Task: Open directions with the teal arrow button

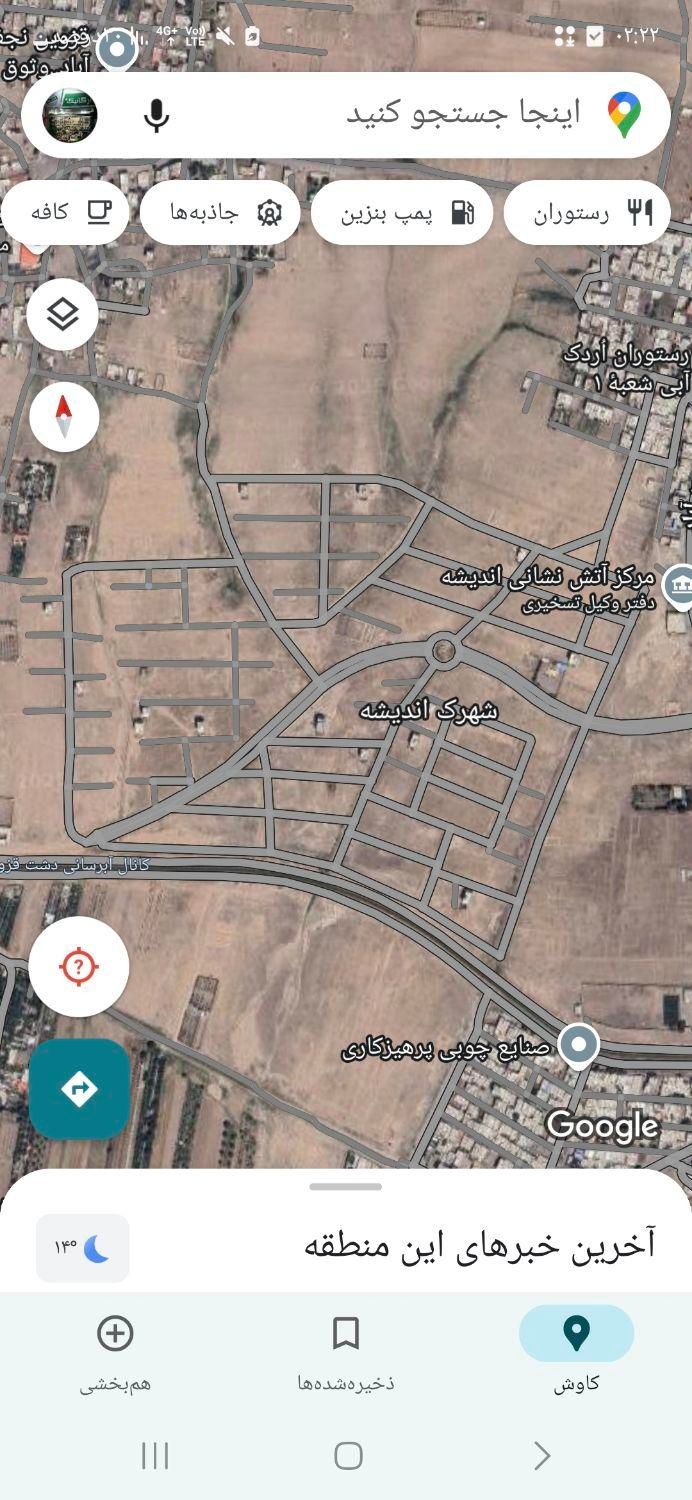Action: [x=79, y=1089]
